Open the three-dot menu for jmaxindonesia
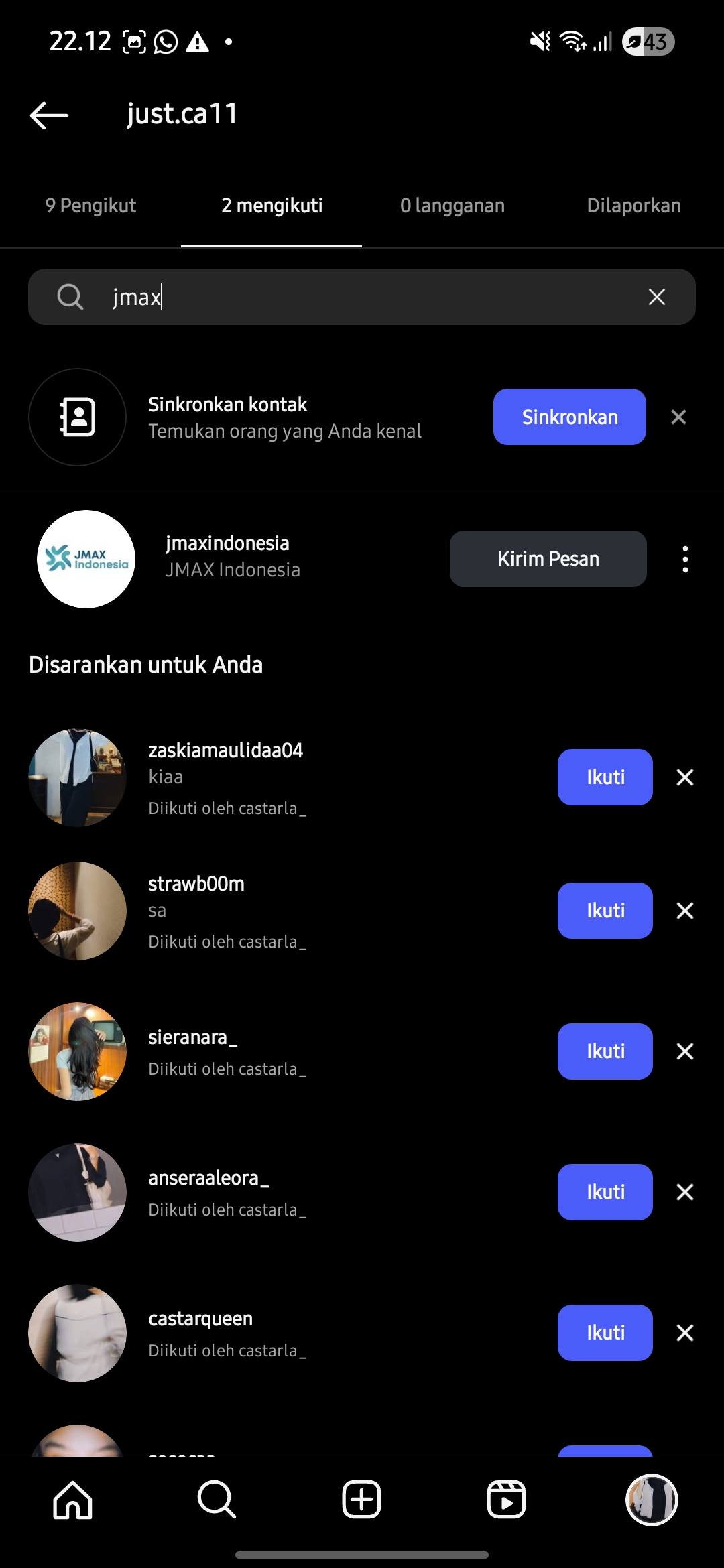724x1568 pixels. click(684, 559)
